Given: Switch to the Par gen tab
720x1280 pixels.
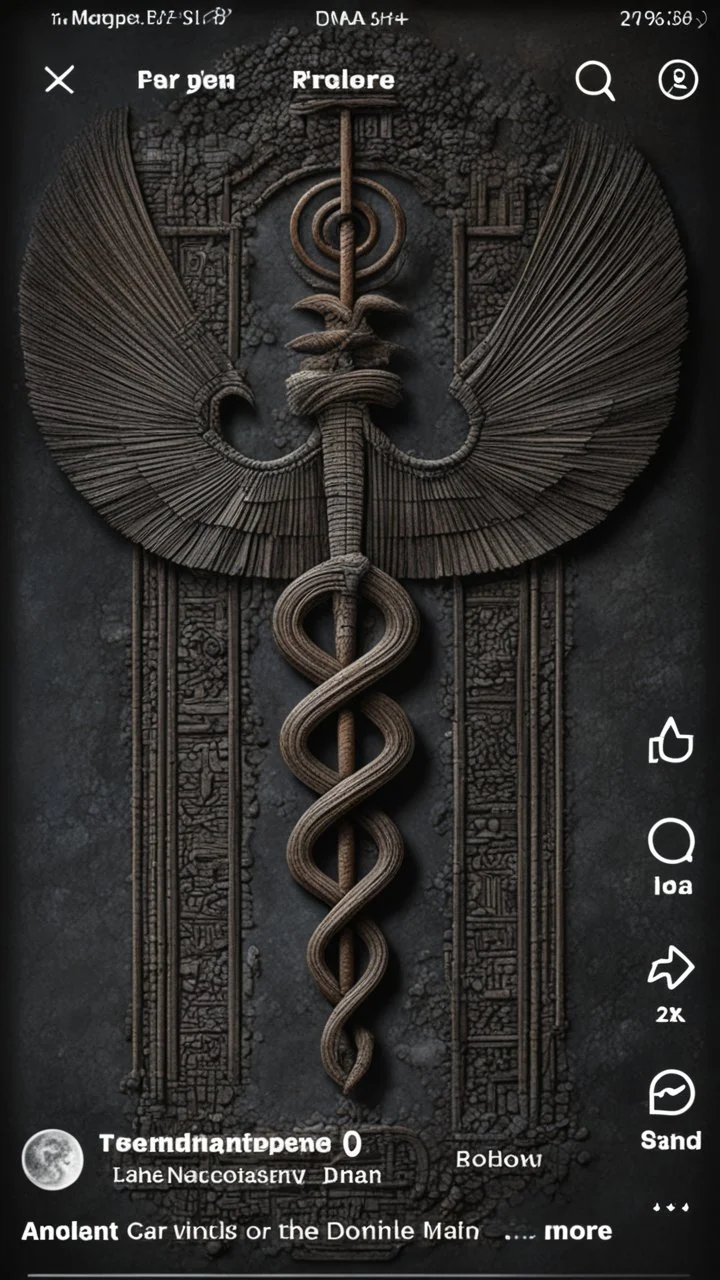Looking at the screenshot, I should pos(186,81).
